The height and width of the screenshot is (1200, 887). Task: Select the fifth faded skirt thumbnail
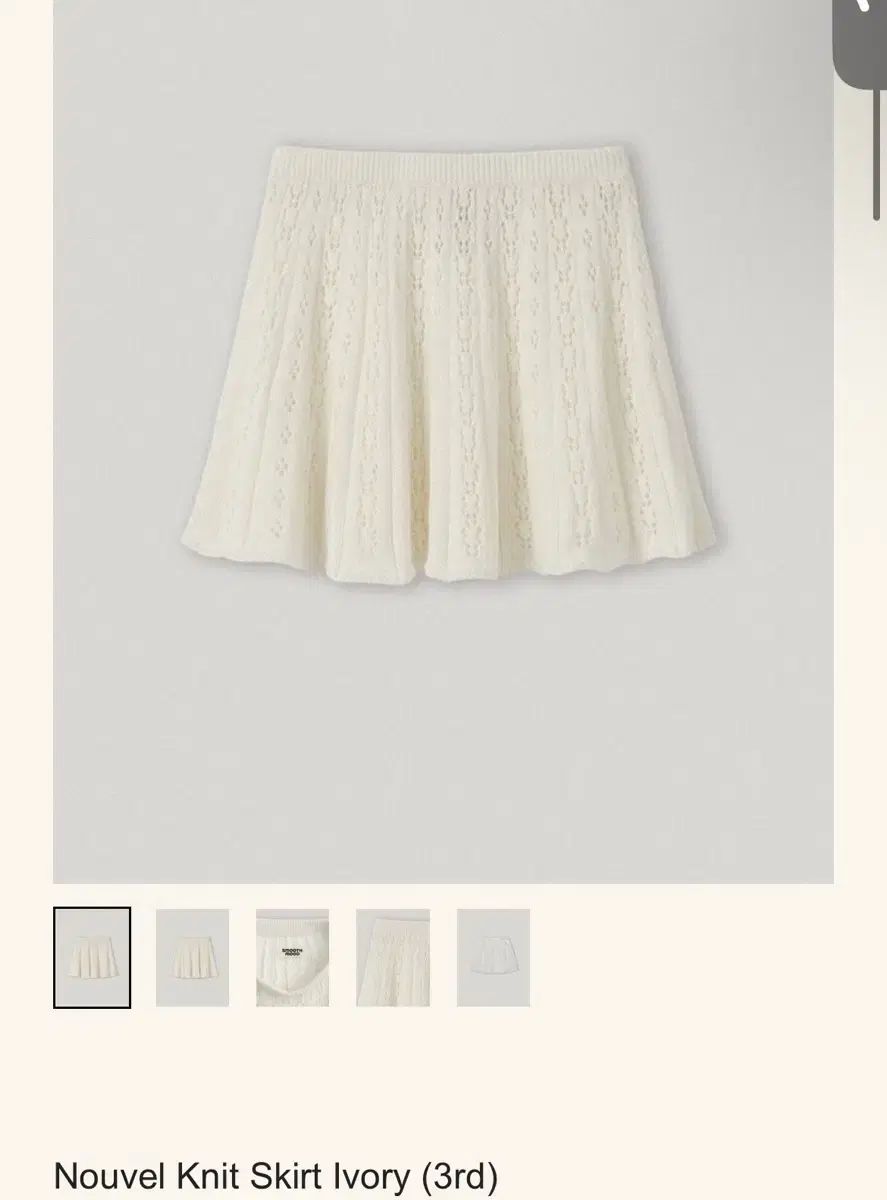coord(493,957)
